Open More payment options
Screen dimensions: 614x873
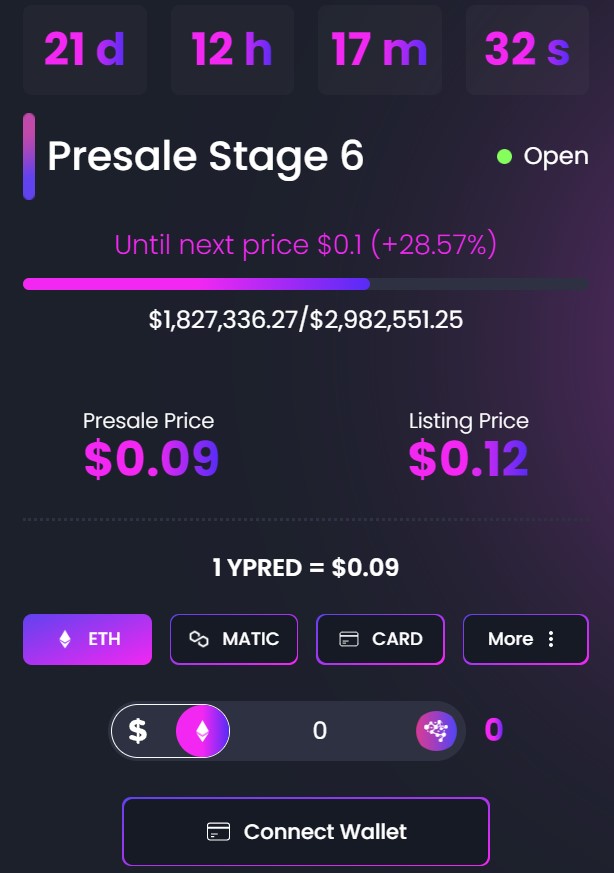click(525, 639)
